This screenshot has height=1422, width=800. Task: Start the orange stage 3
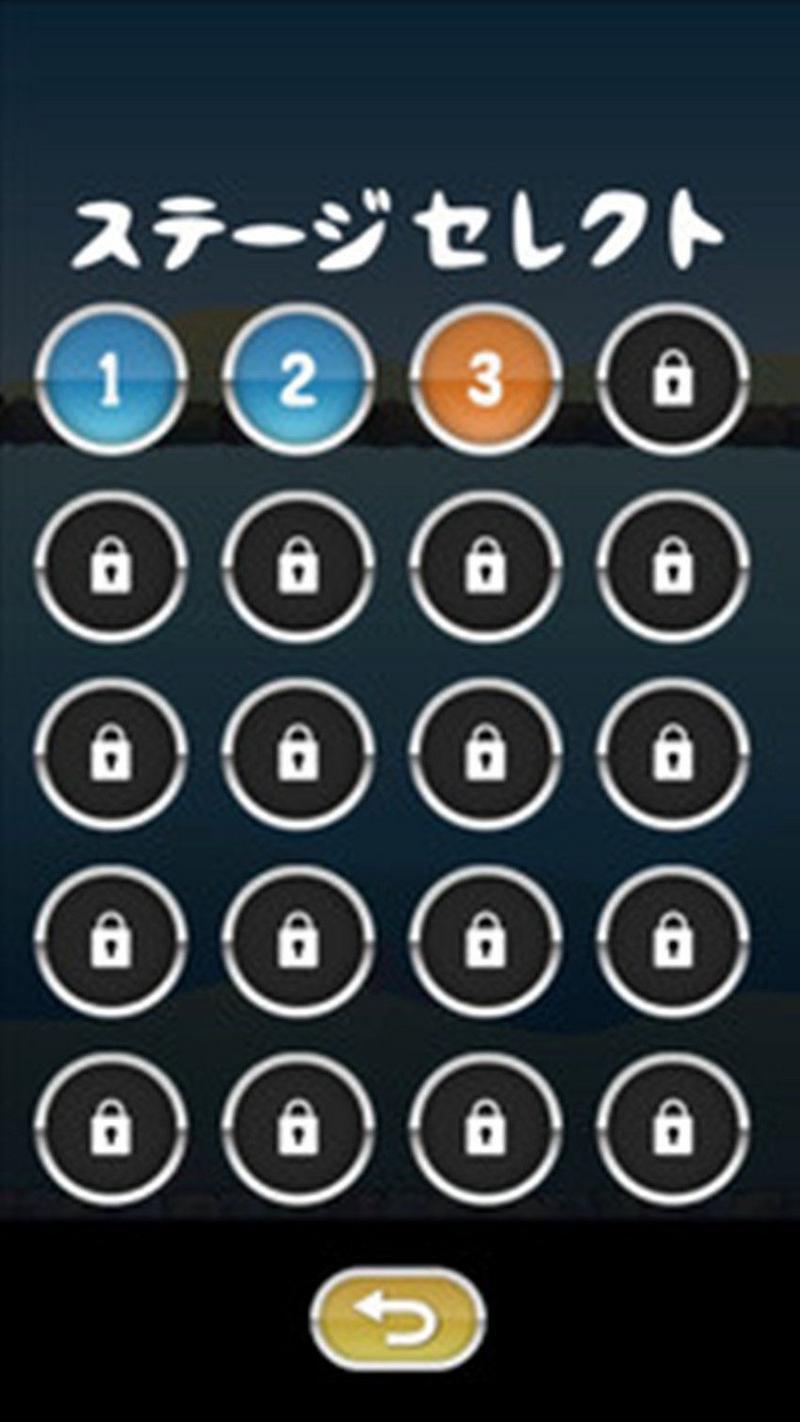tap(485, 381)
